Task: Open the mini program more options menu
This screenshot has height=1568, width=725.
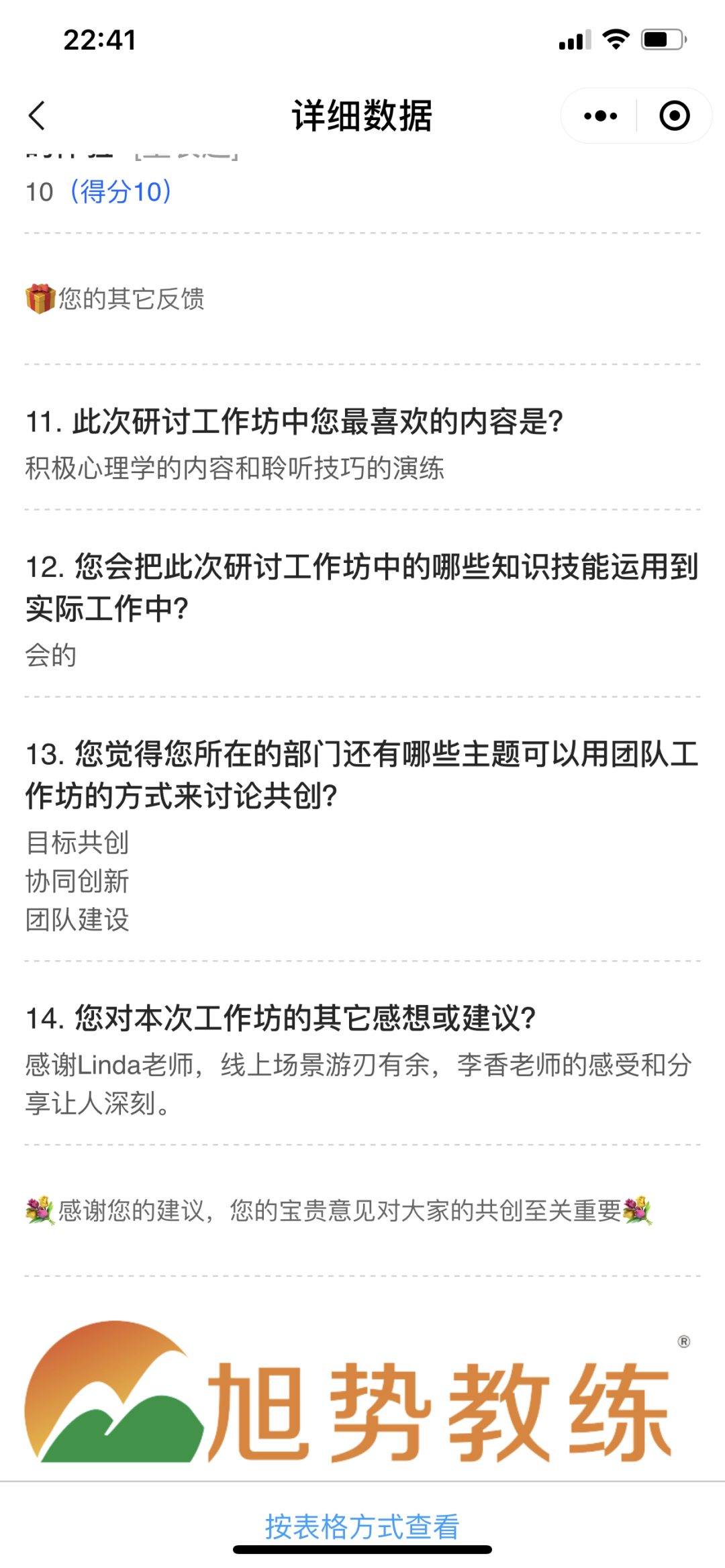Action: click(600, 115)
